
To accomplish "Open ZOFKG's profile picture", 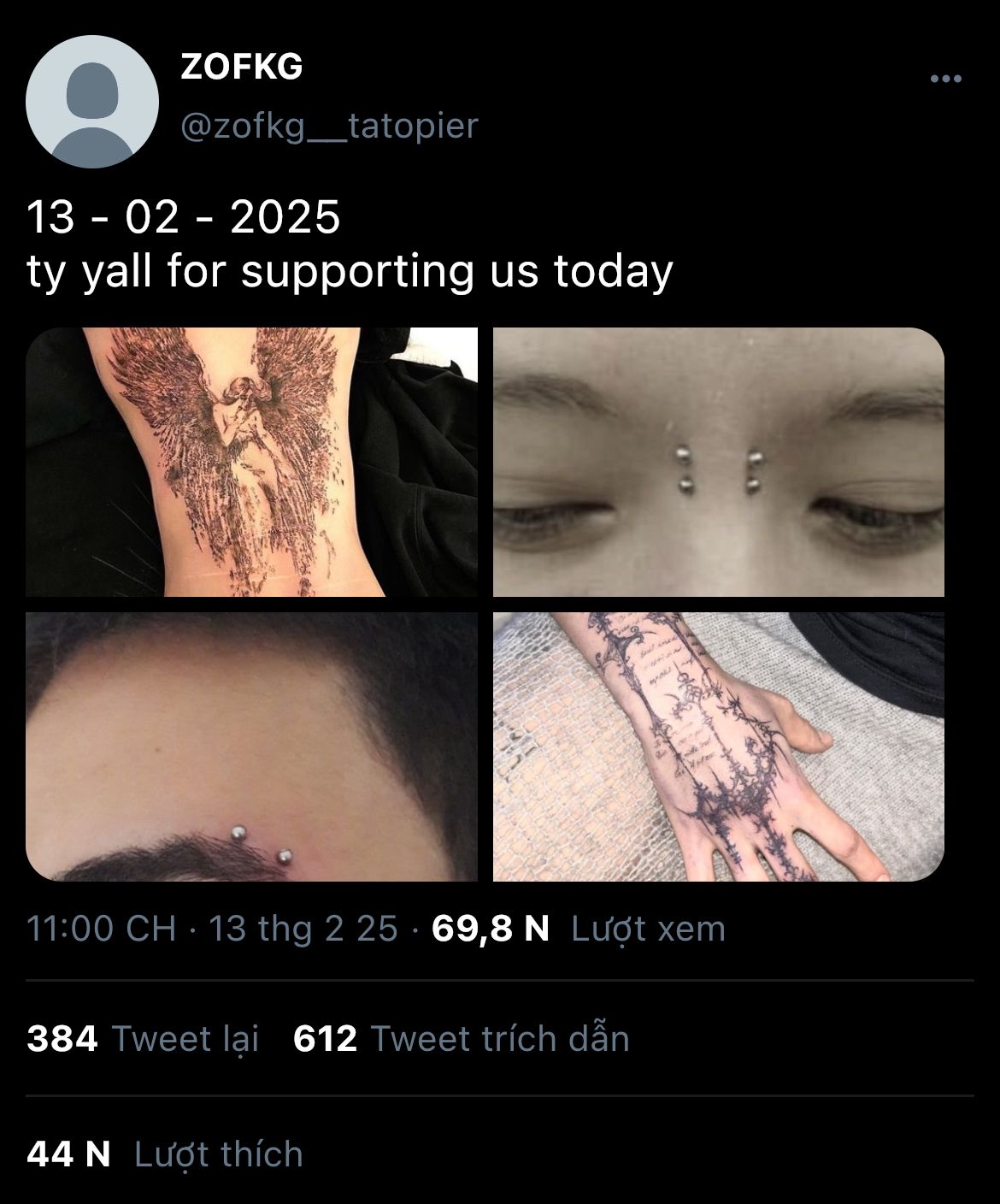I will coord(92,101).
